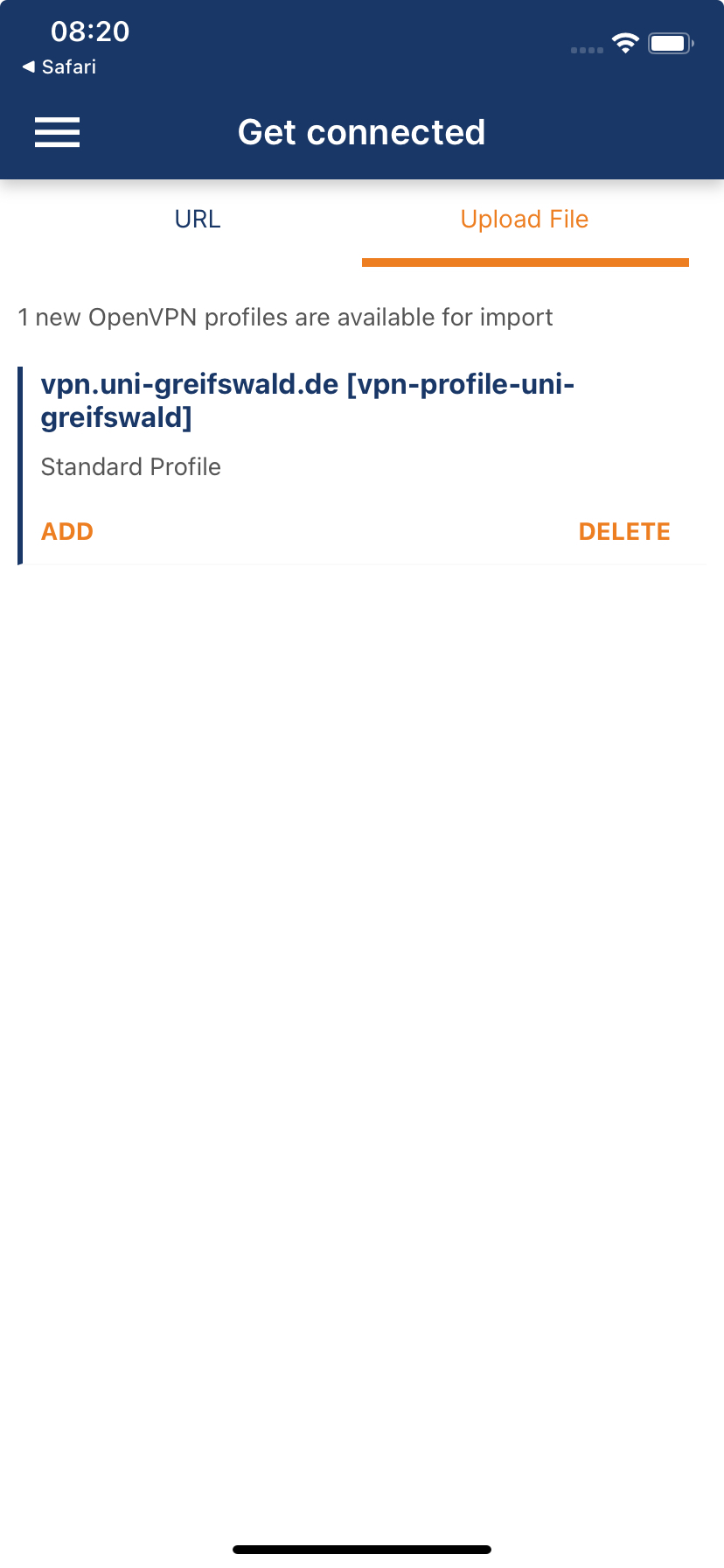Return to Safari via back link

pyautogui.click(x=59, y=67)
